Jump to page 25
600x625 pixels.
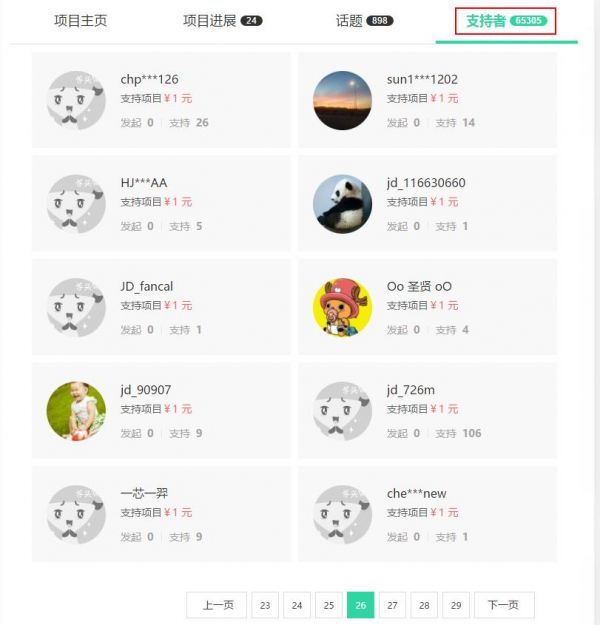pyautogui.click(x=328, y=605)
